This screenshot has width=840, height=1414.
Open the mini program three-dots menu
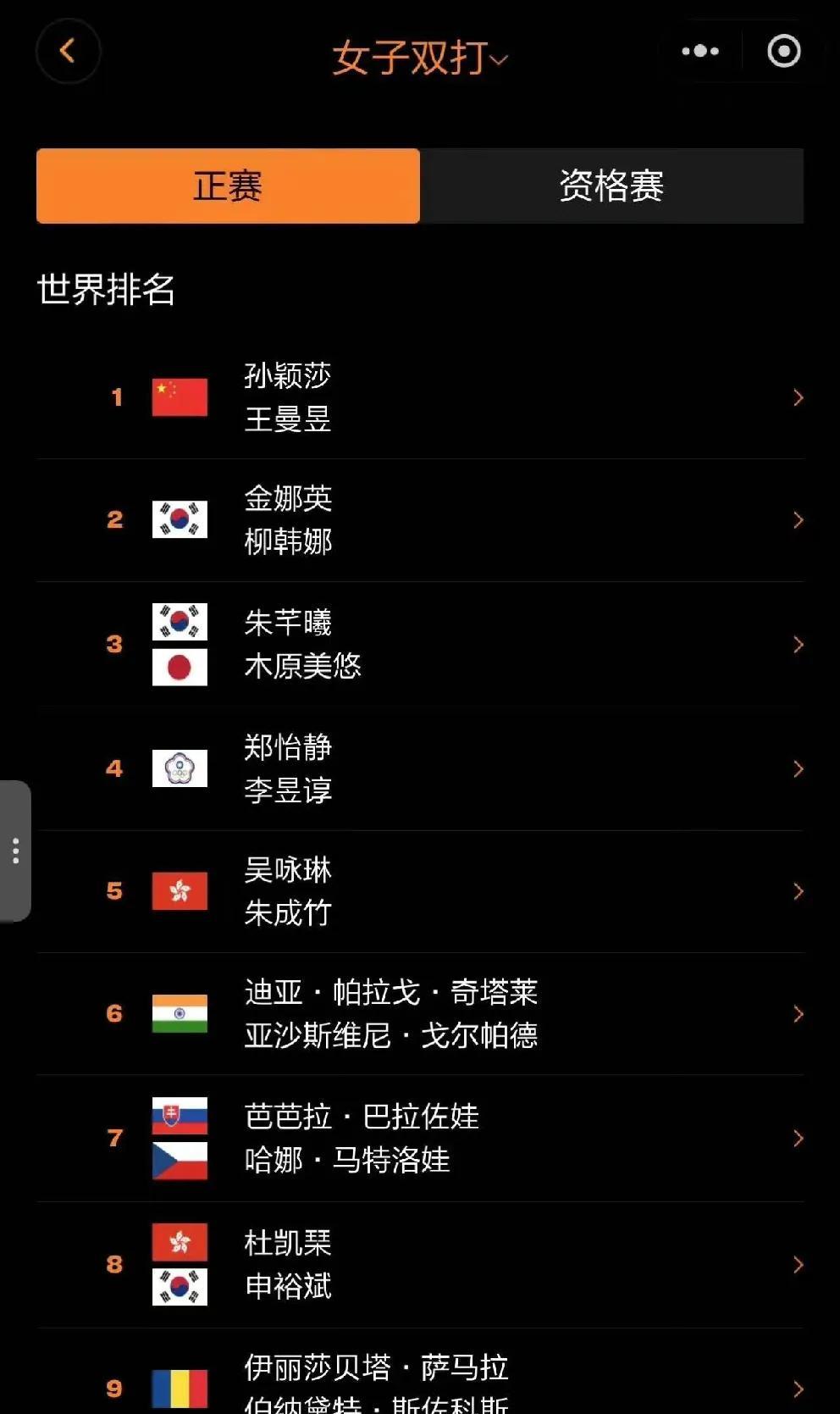point(700,51)
